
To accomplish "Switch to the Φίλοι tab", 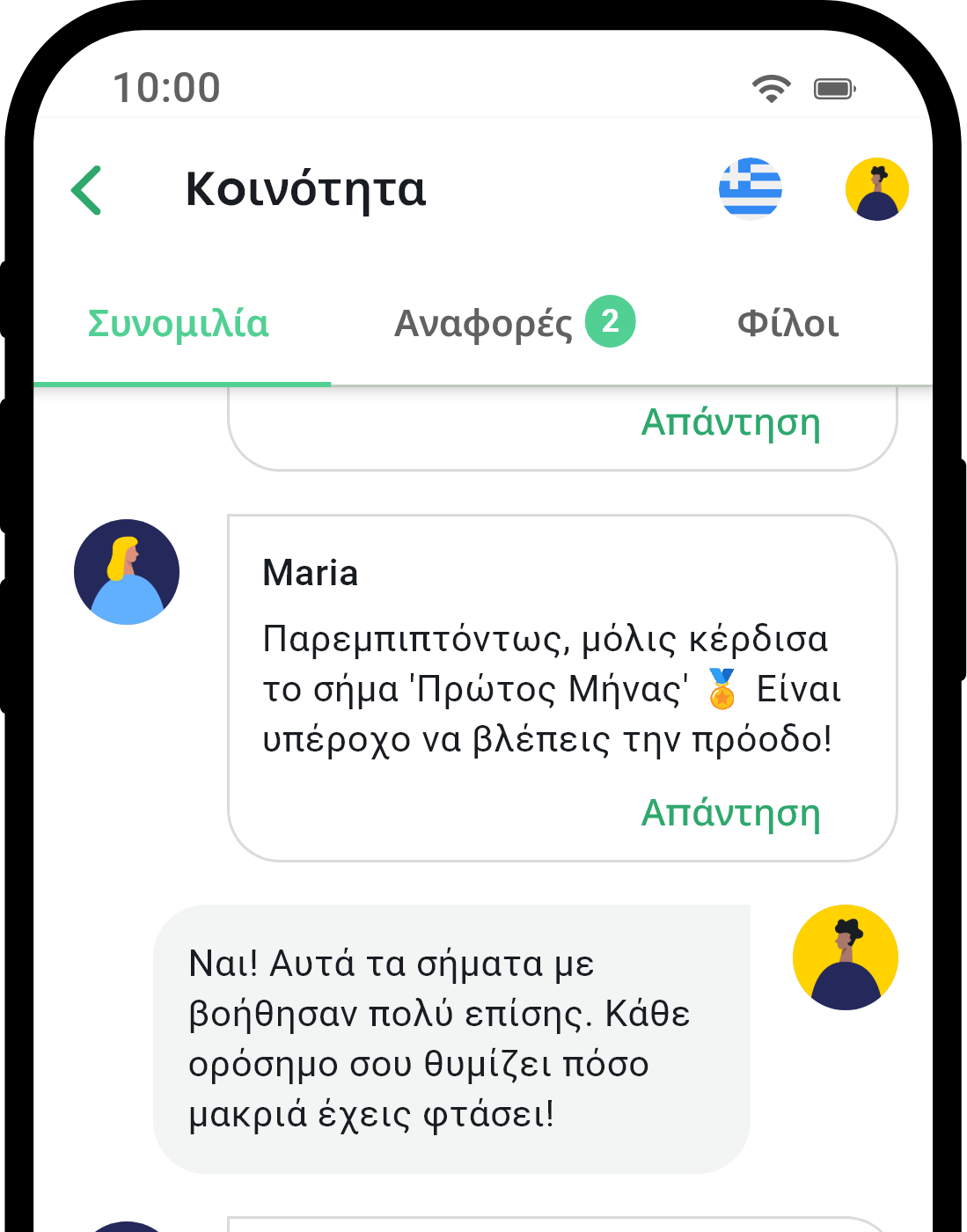I will coord(788,324).
